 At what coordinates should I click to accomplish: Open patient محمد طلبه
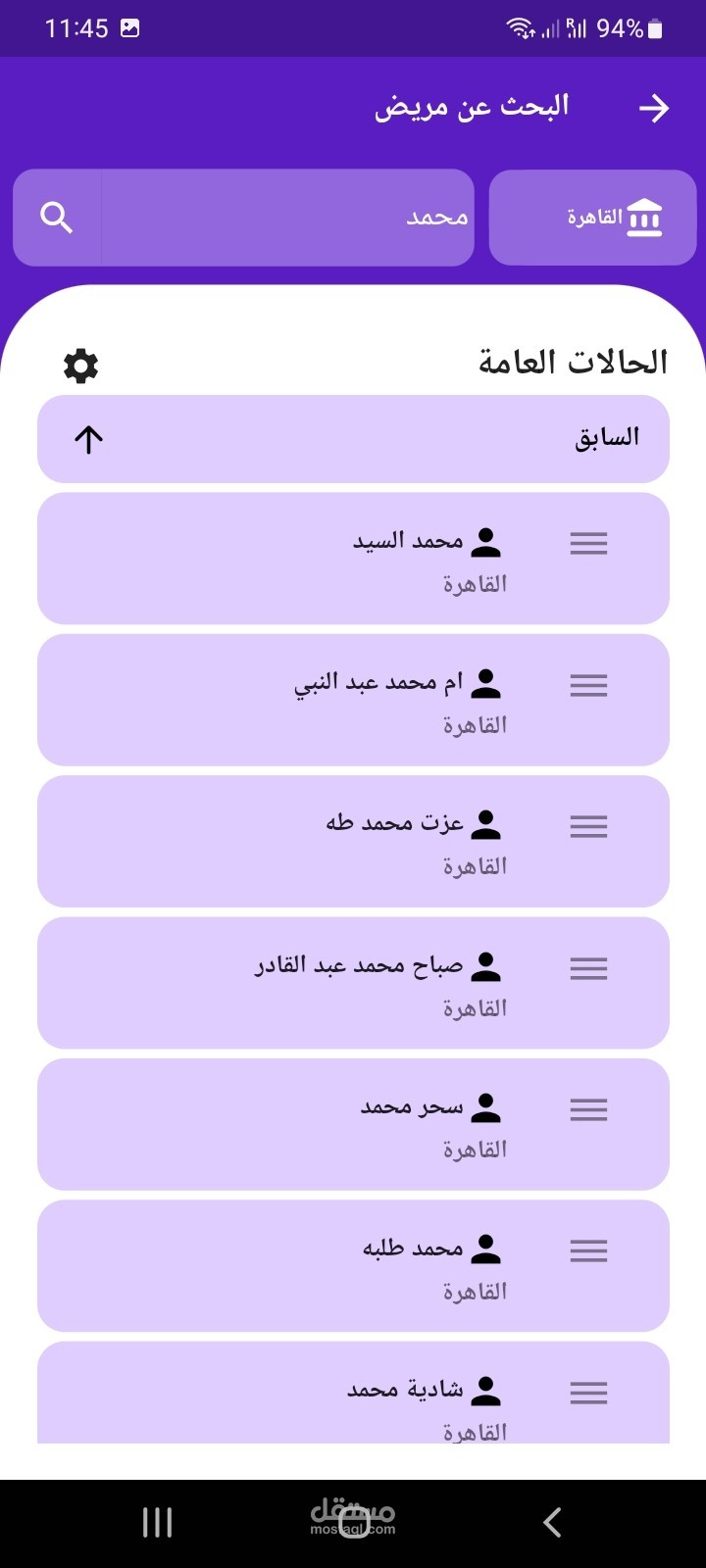pyautogui.click(x=353, y=1265)
